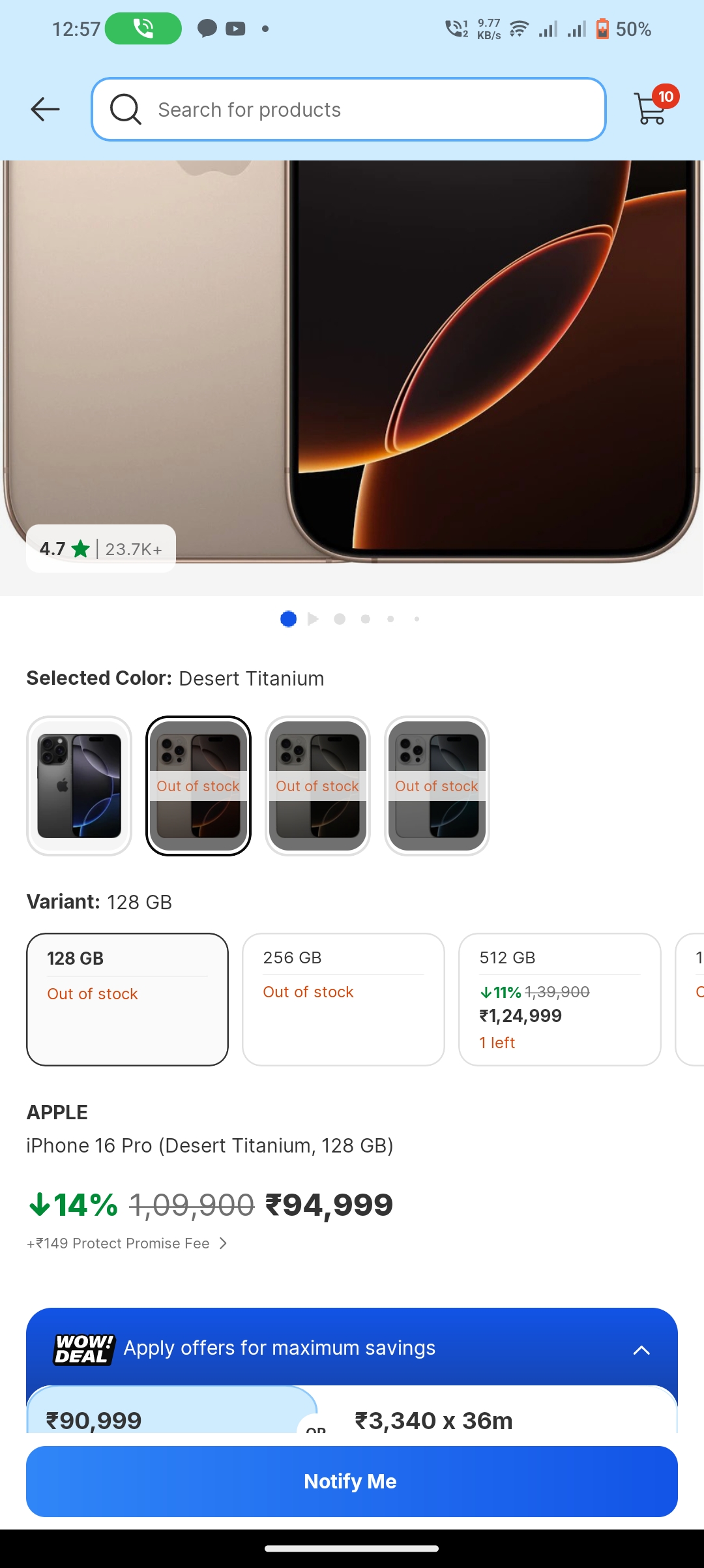
Task: Open Protect Promise Fee details
Action: click(x=128, y=1243)
